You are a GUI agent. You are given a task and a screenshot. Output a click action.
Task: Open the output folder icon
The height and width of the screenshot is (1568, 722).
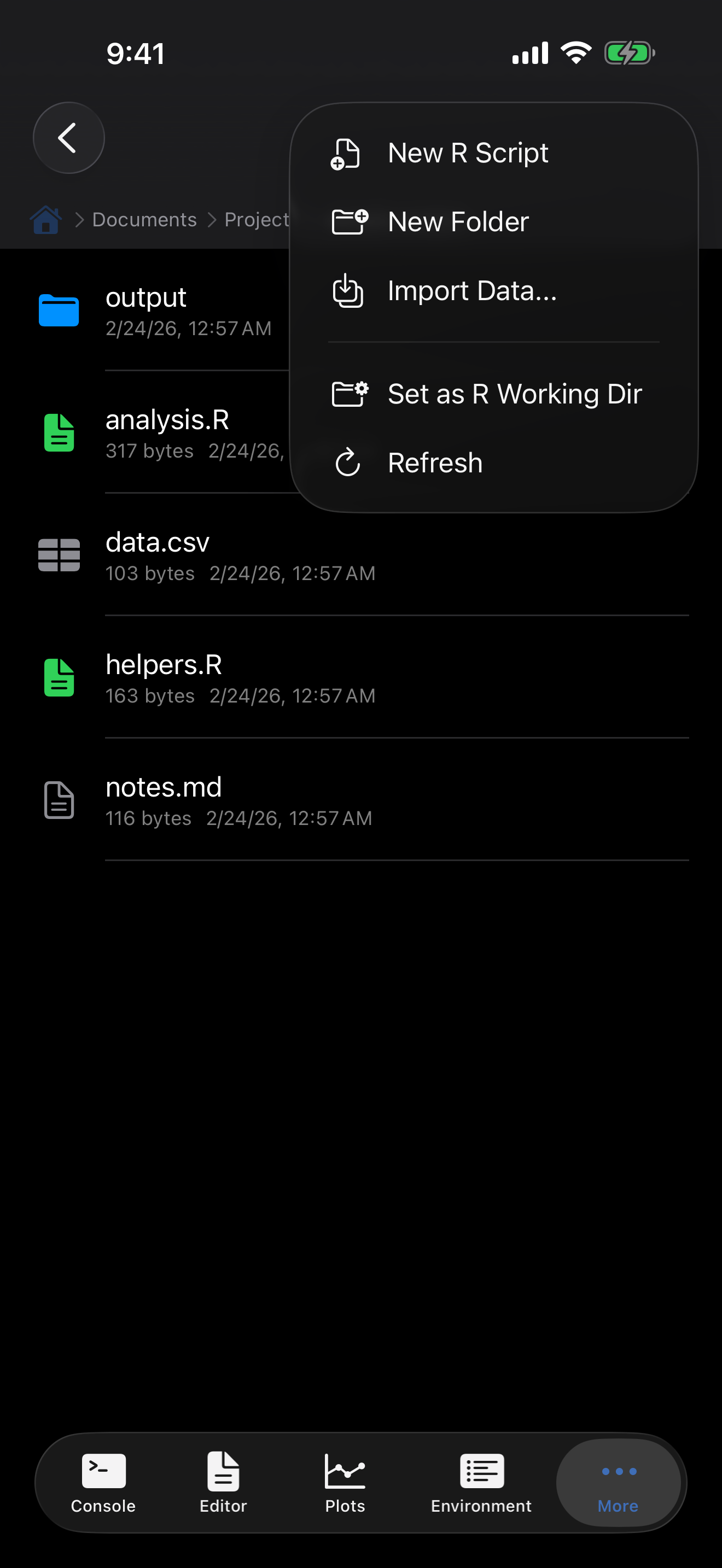pyautogui.click(x=59, y=311)
